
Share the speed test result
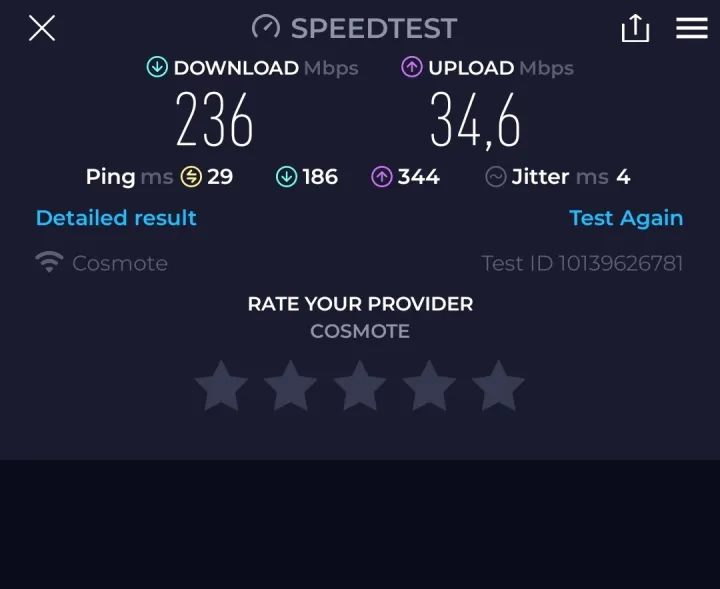[x=635, y=28]
